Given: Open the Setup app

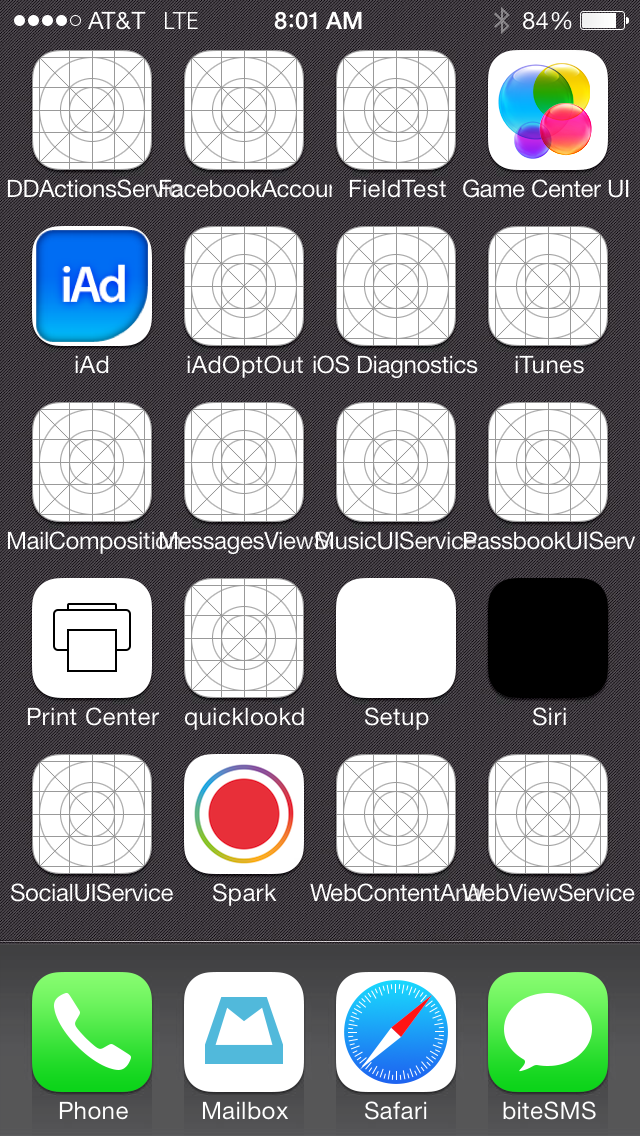Looking at the screenshot, I should 396,638.
